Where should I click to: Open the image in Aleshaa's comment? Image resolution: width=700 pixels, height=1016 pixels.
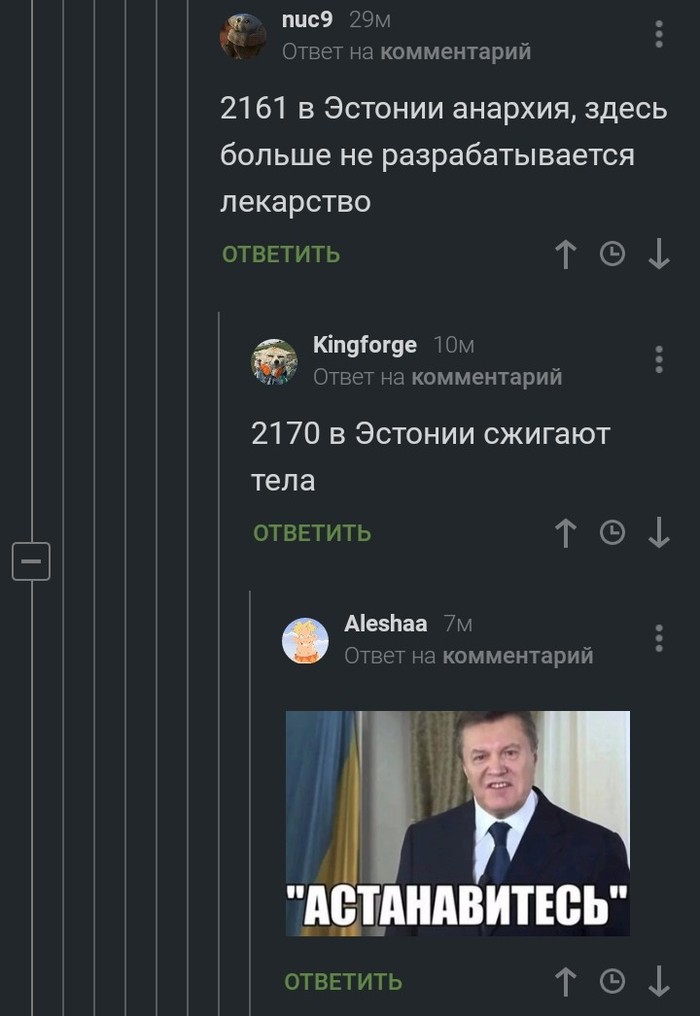[x=458, y=823]
